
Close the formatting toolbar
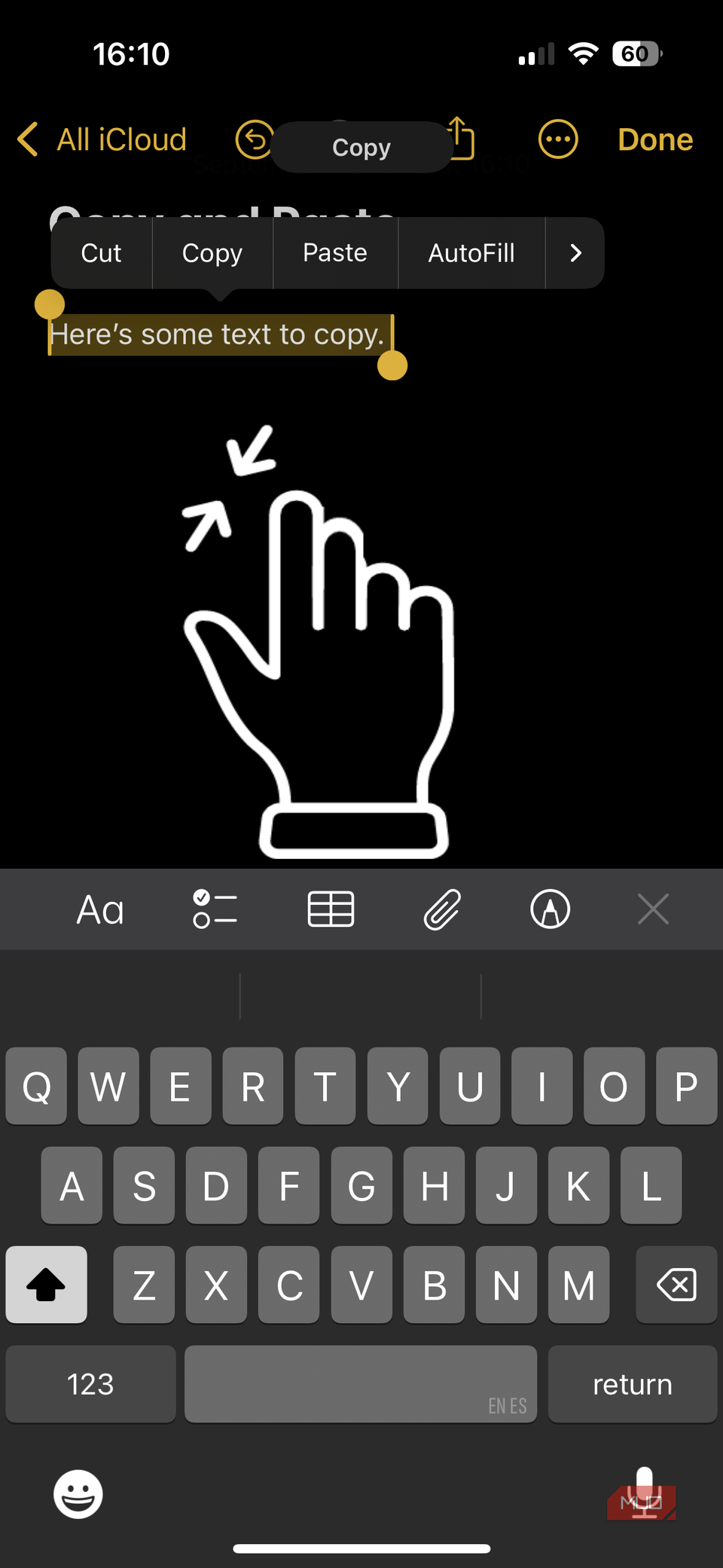click(653, 909)
